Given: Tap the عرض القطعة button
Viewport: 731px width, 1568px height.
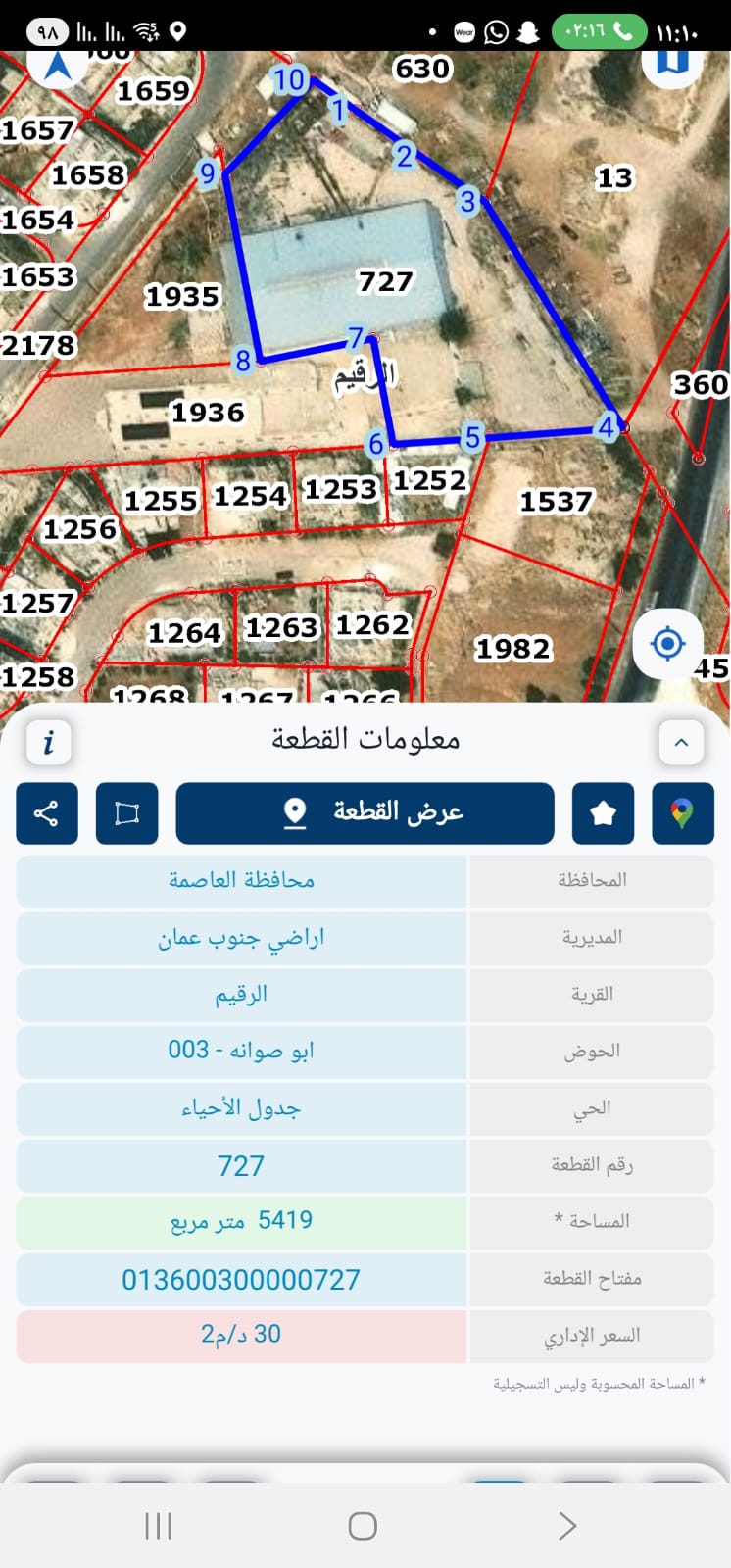Looking at the screenshot, I should click(365, 812).
